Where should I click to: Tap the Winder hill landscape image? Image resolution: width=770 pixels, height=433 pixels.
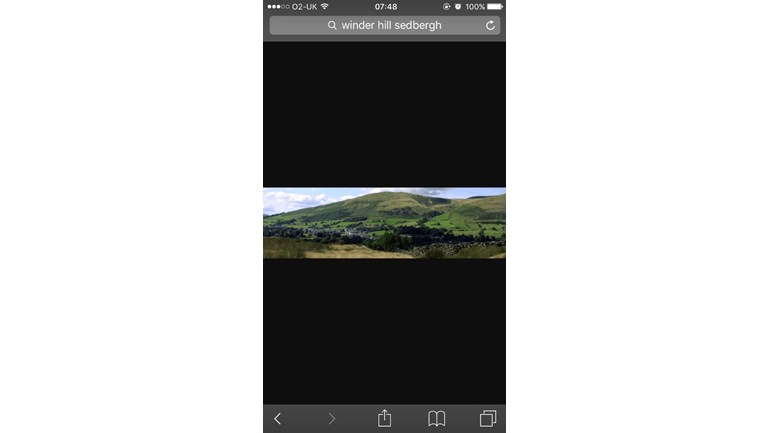[384, 223]
